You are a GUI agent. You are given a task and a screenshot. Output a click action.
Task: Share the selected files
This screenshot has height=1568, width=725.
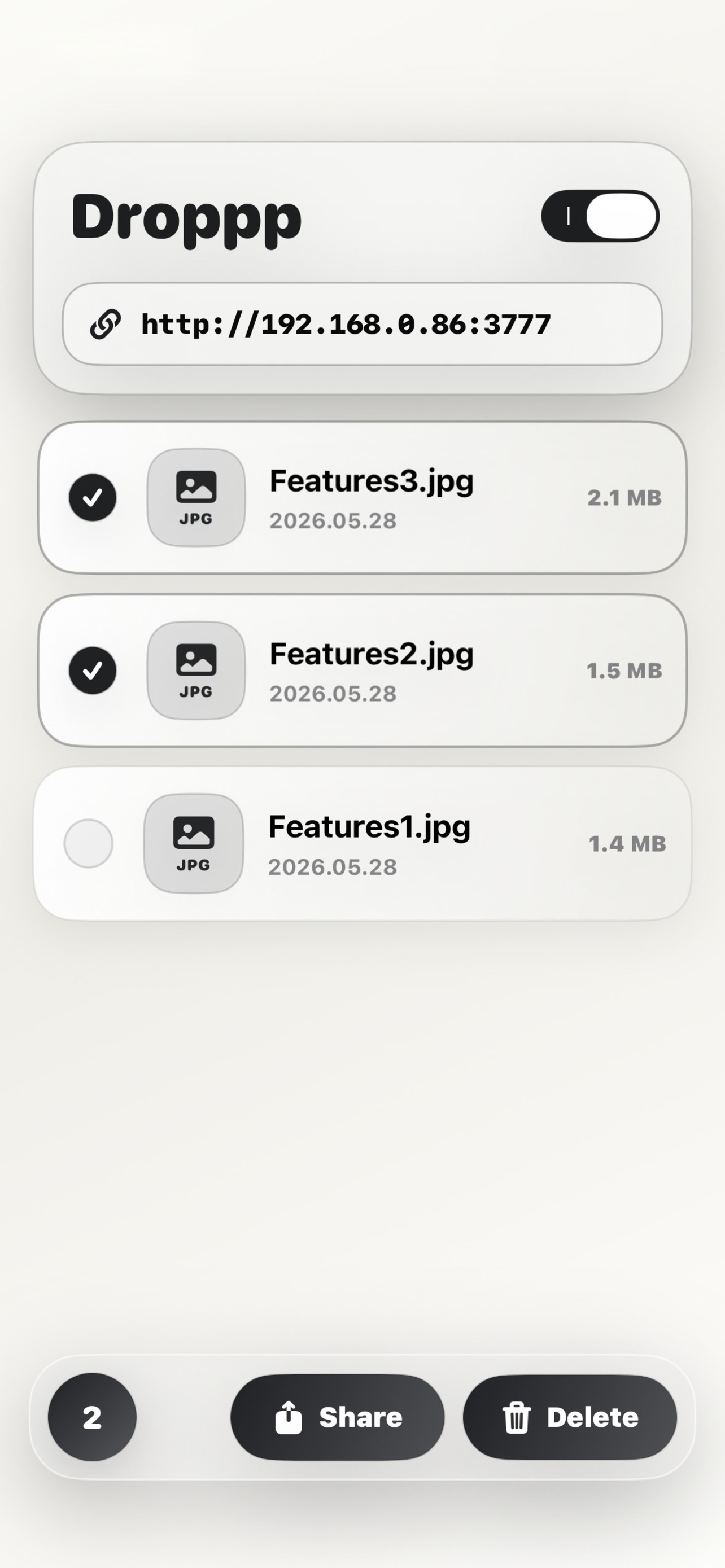(337, 1416)
